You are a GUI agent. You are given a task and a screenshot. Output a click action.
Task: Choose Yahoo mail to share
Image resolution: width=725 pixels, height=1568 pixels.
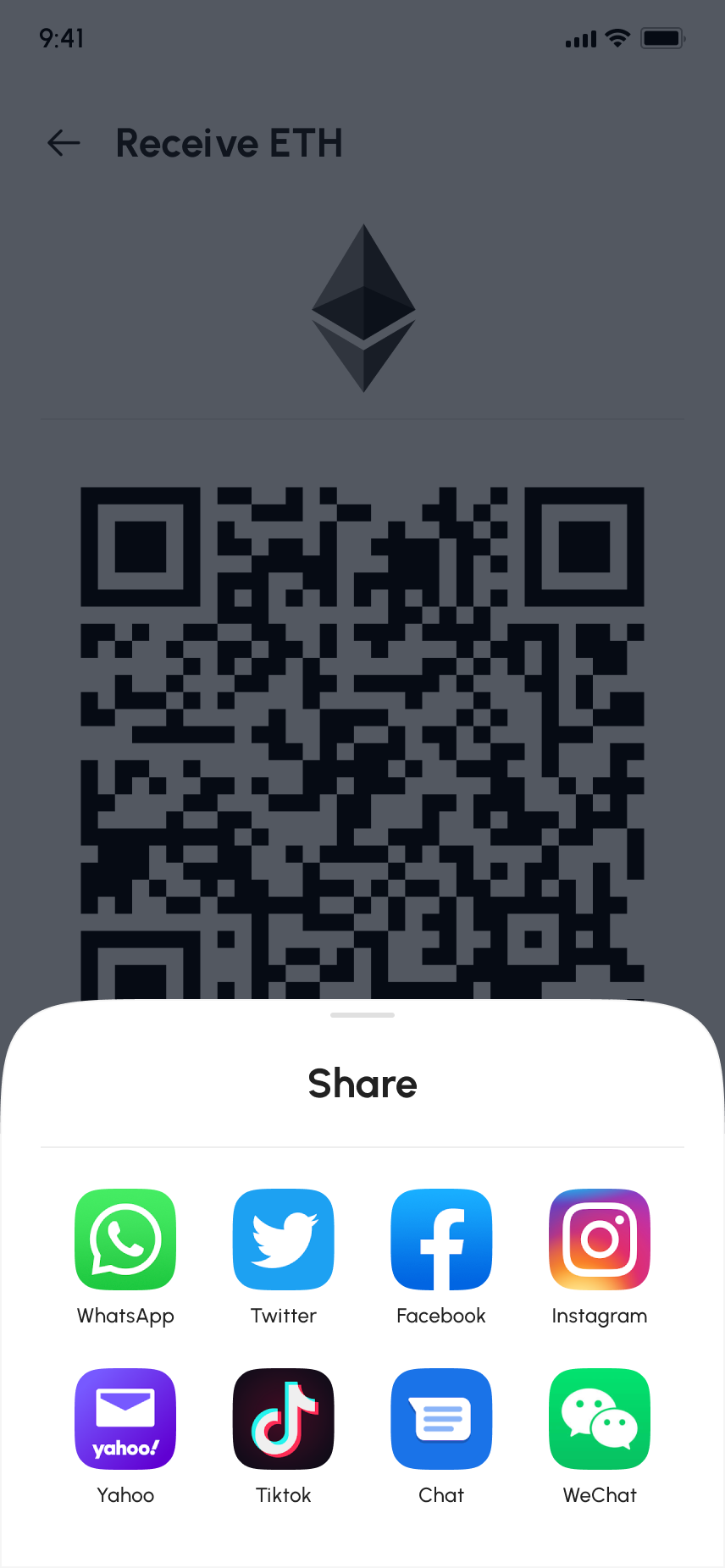click(125, 1419)
